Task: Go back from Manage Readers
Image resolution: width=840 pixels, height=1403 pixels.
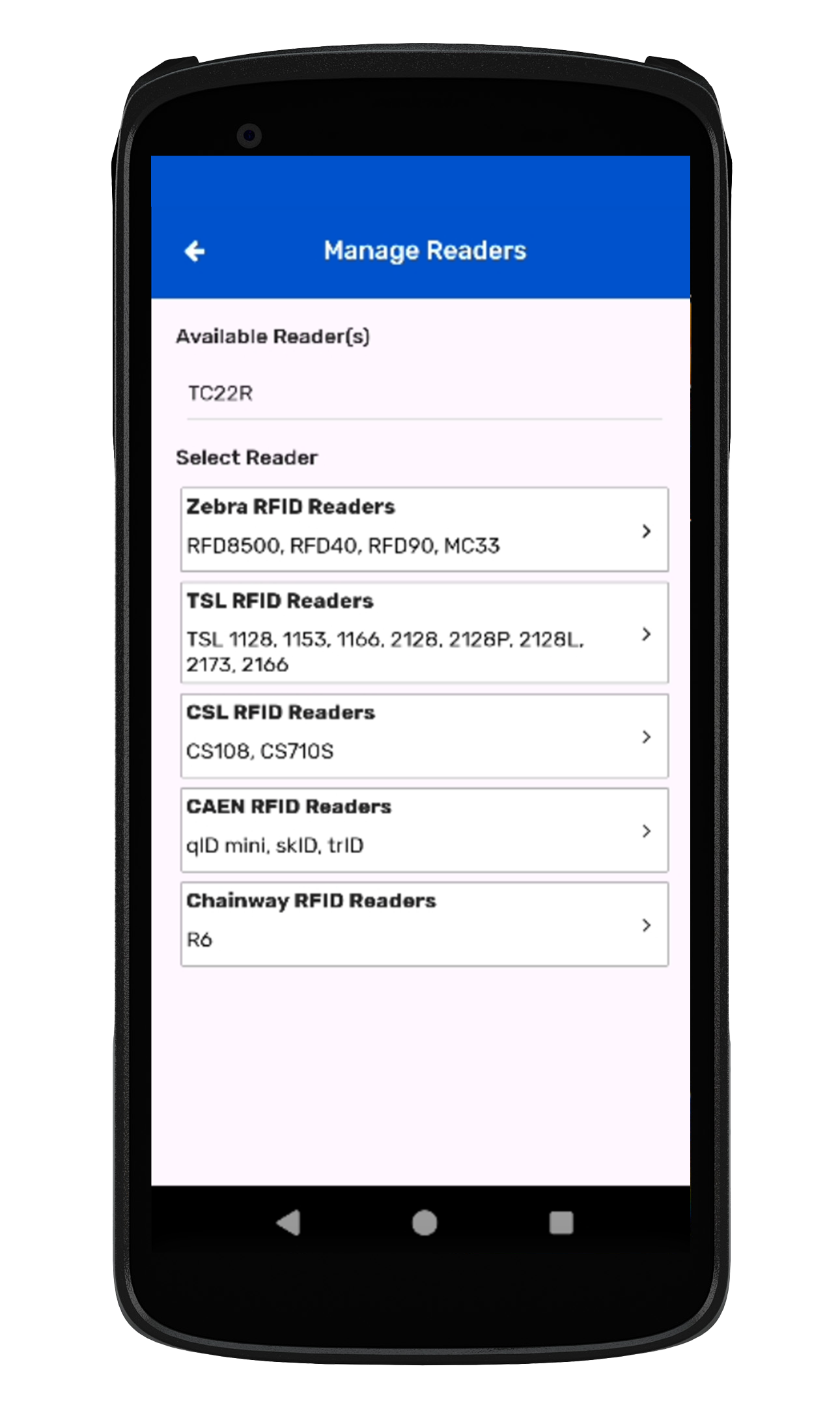Action: pos(195,251)
